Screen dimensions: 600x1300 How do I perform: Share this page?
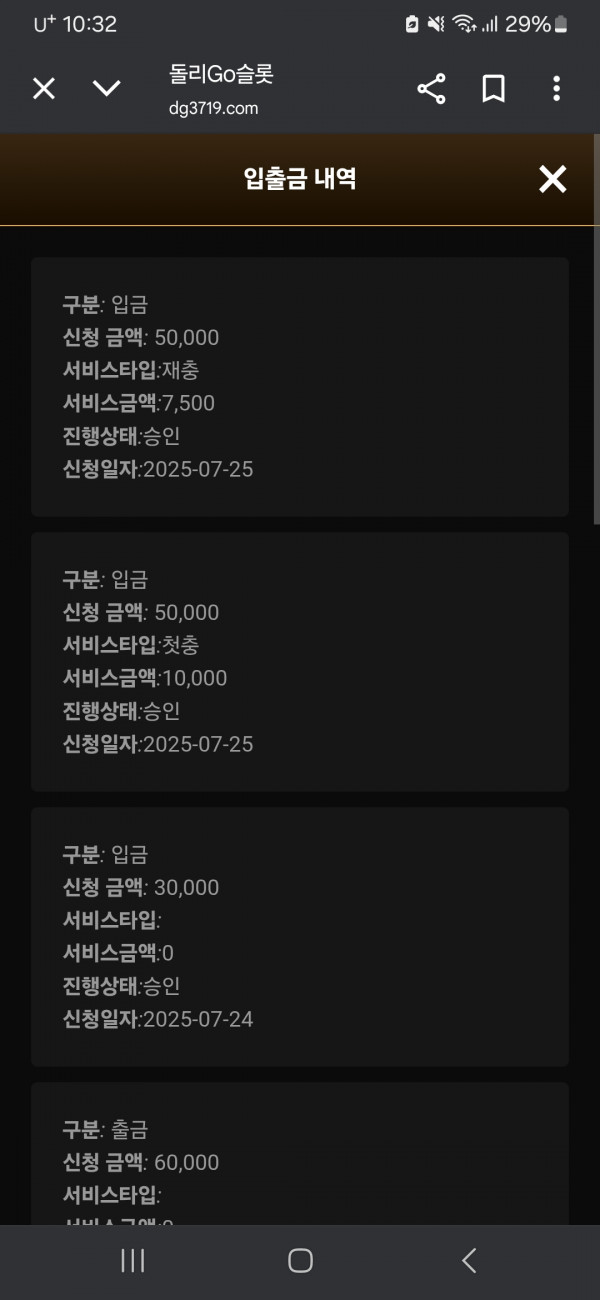click(x=431, y=89)
